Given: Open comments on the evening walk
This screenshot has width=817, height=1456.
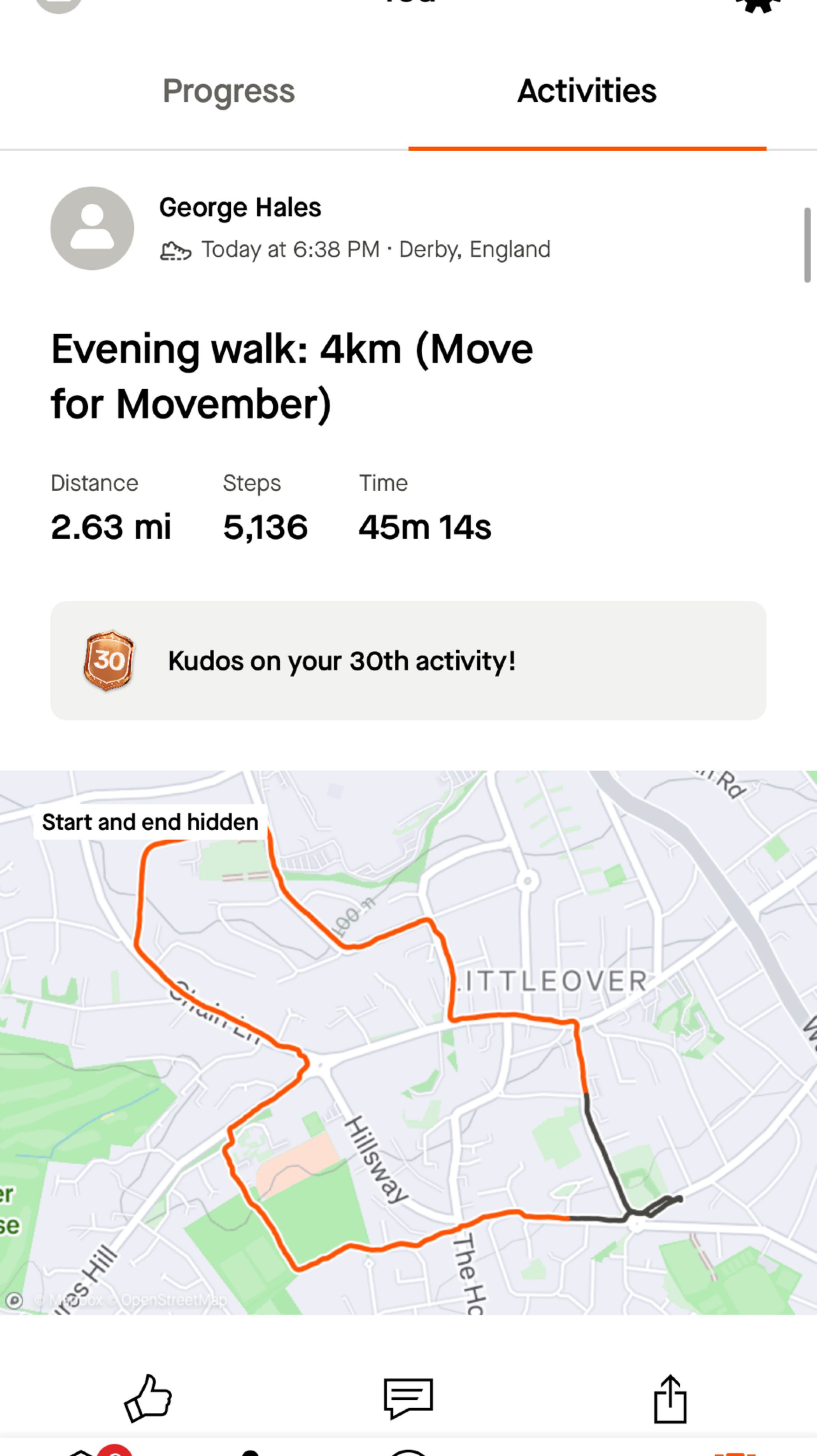Looking at the screenshot, I should 408,1398.
